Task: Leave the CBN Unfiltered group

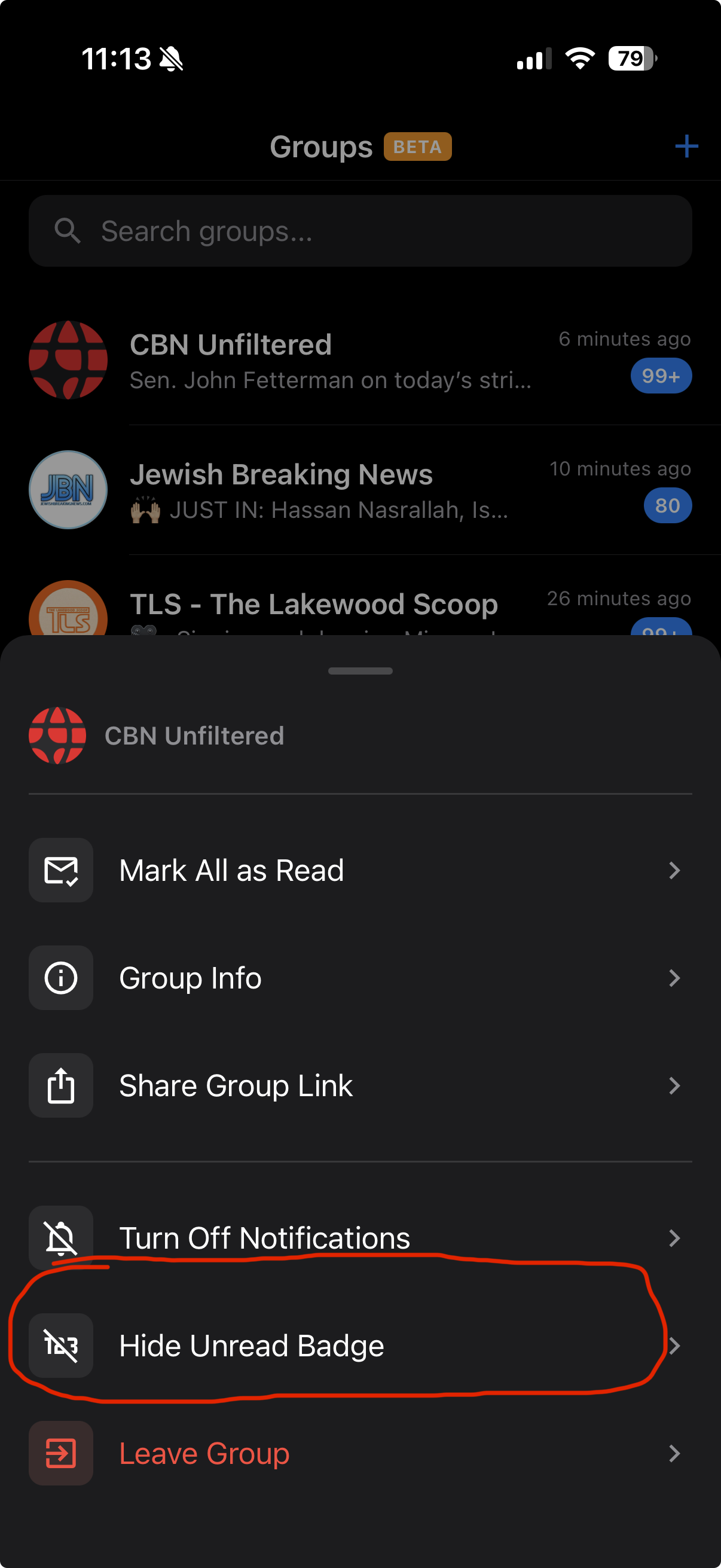Action: coord(359,1453)
